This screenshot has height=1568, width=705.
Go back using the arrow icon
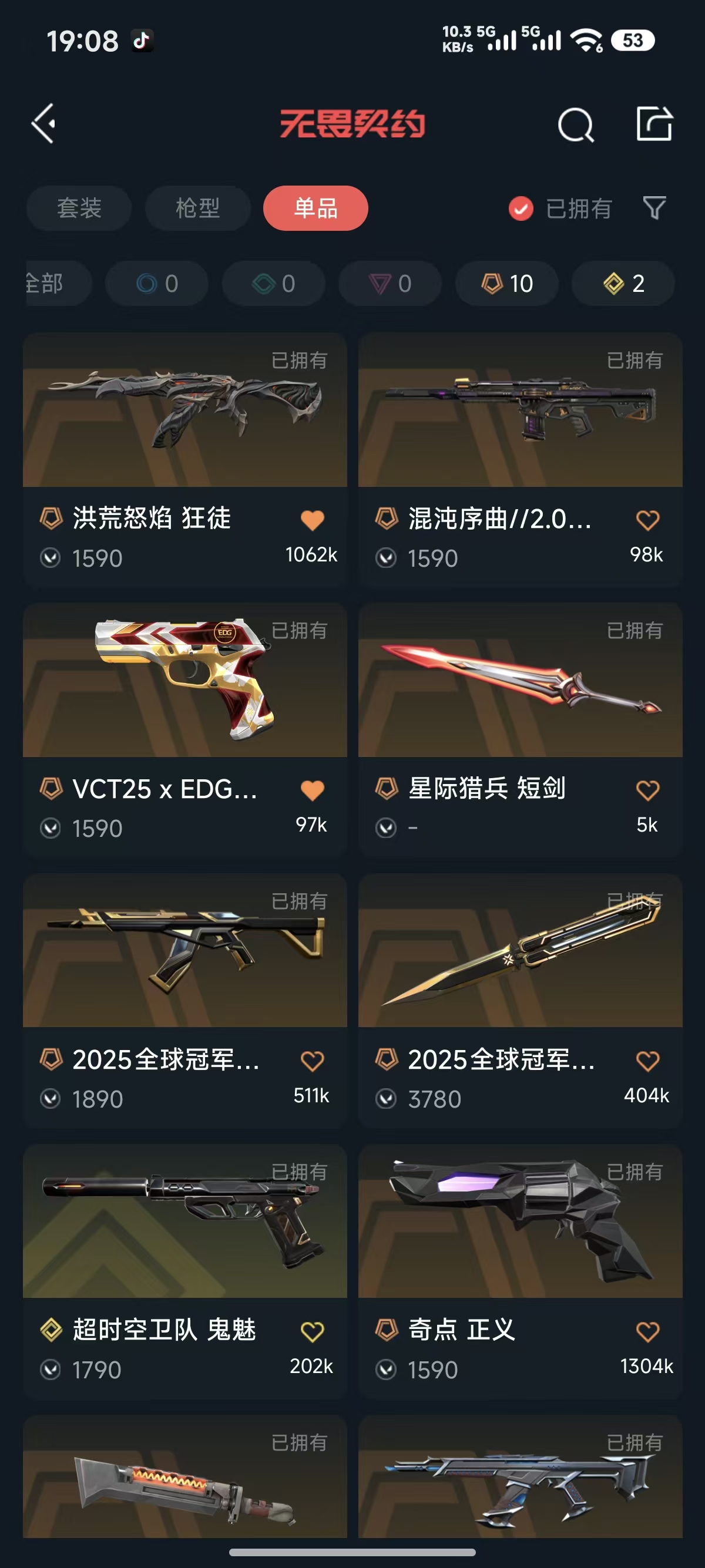tap(44, 123)
